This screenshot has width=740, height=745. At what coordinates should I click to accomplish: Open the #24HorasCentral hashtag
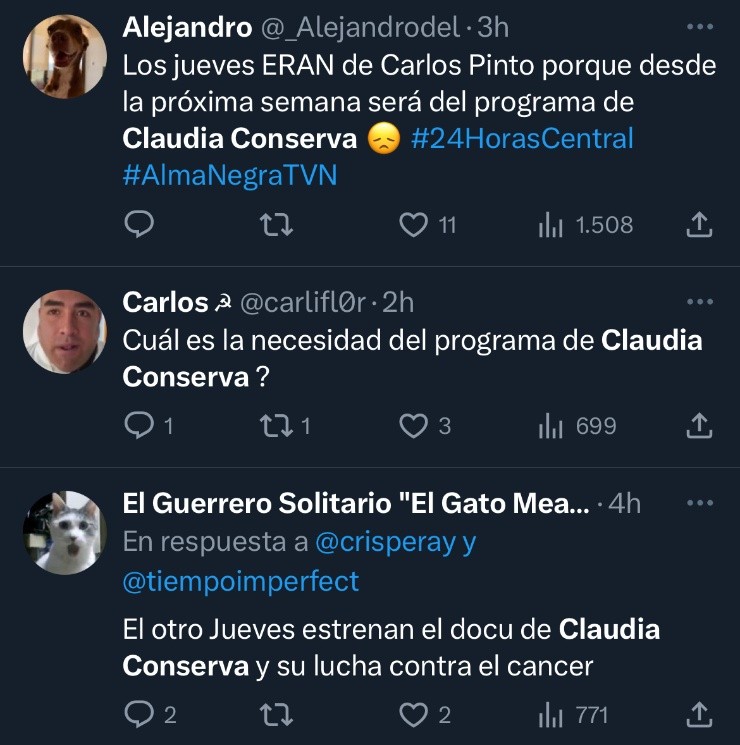tap(521, 138)
